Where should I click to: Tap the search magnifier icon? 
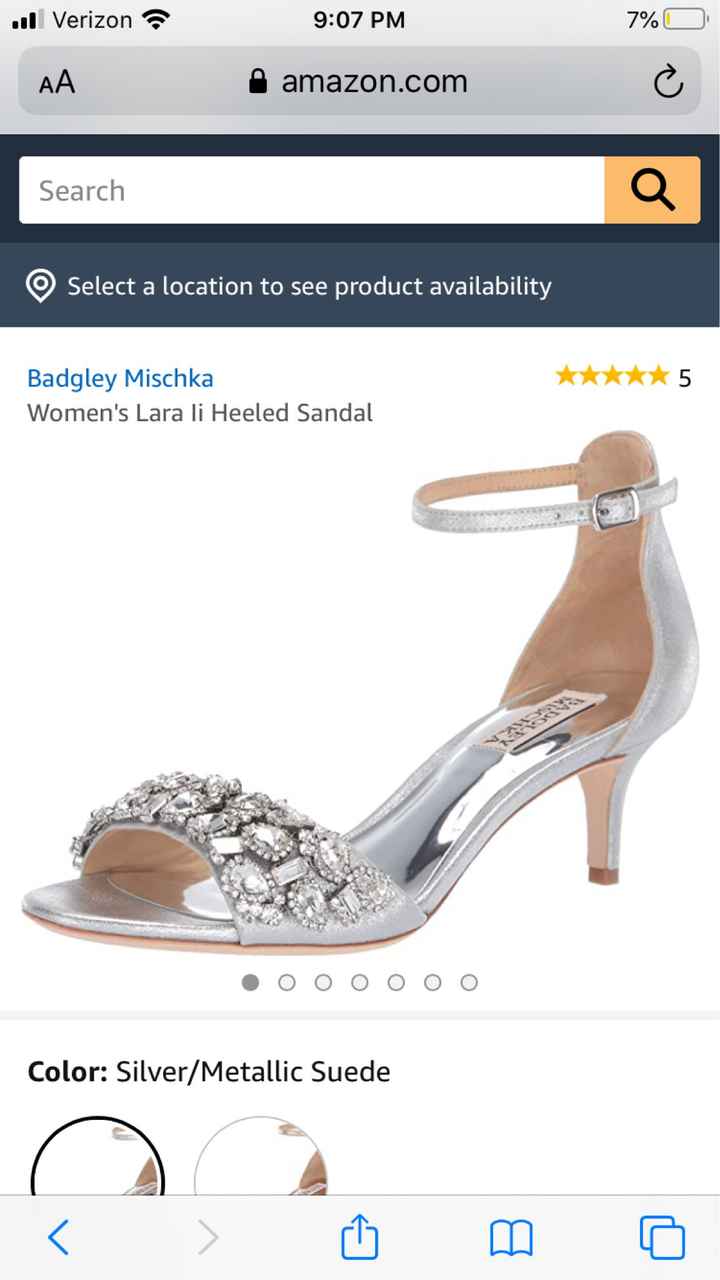click(652, 190)
